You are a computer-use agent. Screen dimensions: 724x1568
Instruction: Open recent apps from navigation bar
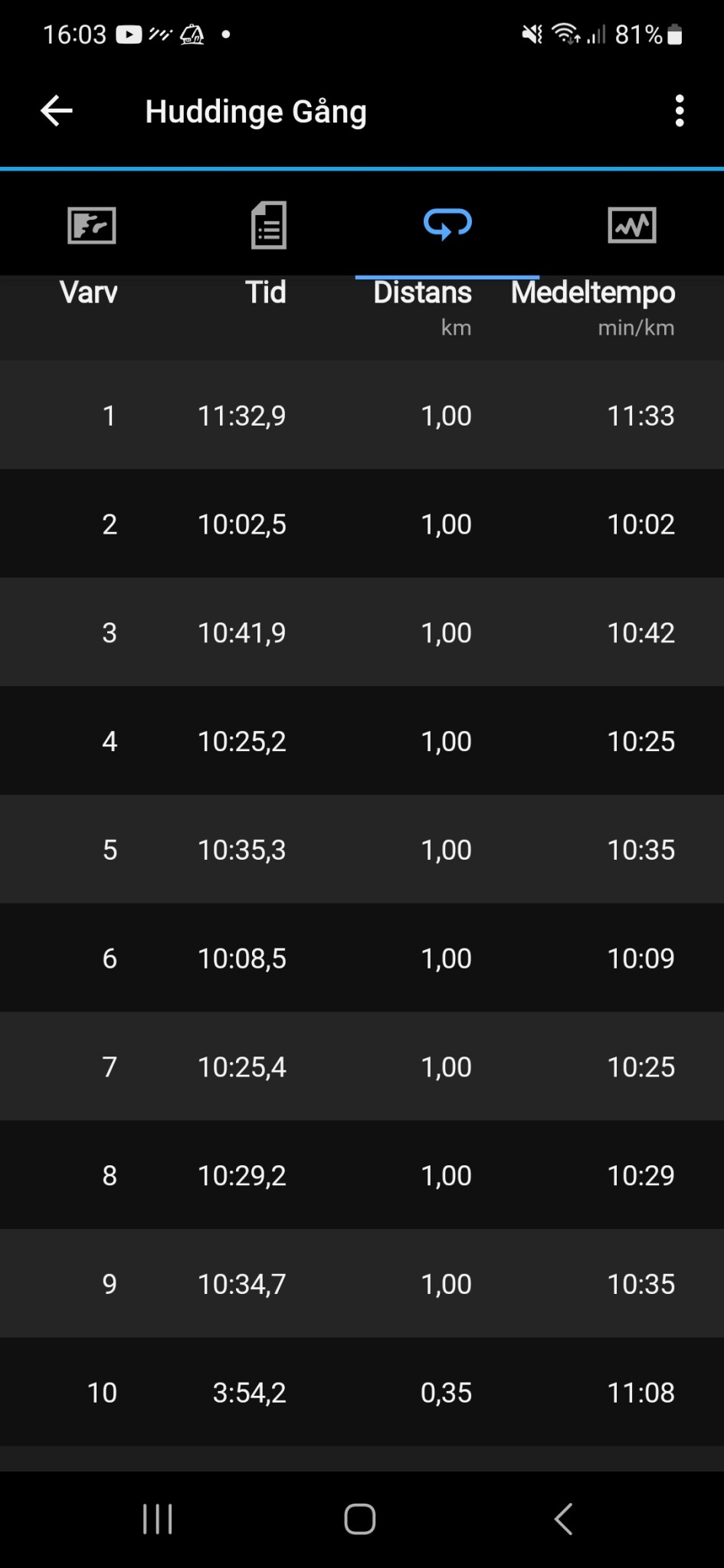click(158, 1519)
